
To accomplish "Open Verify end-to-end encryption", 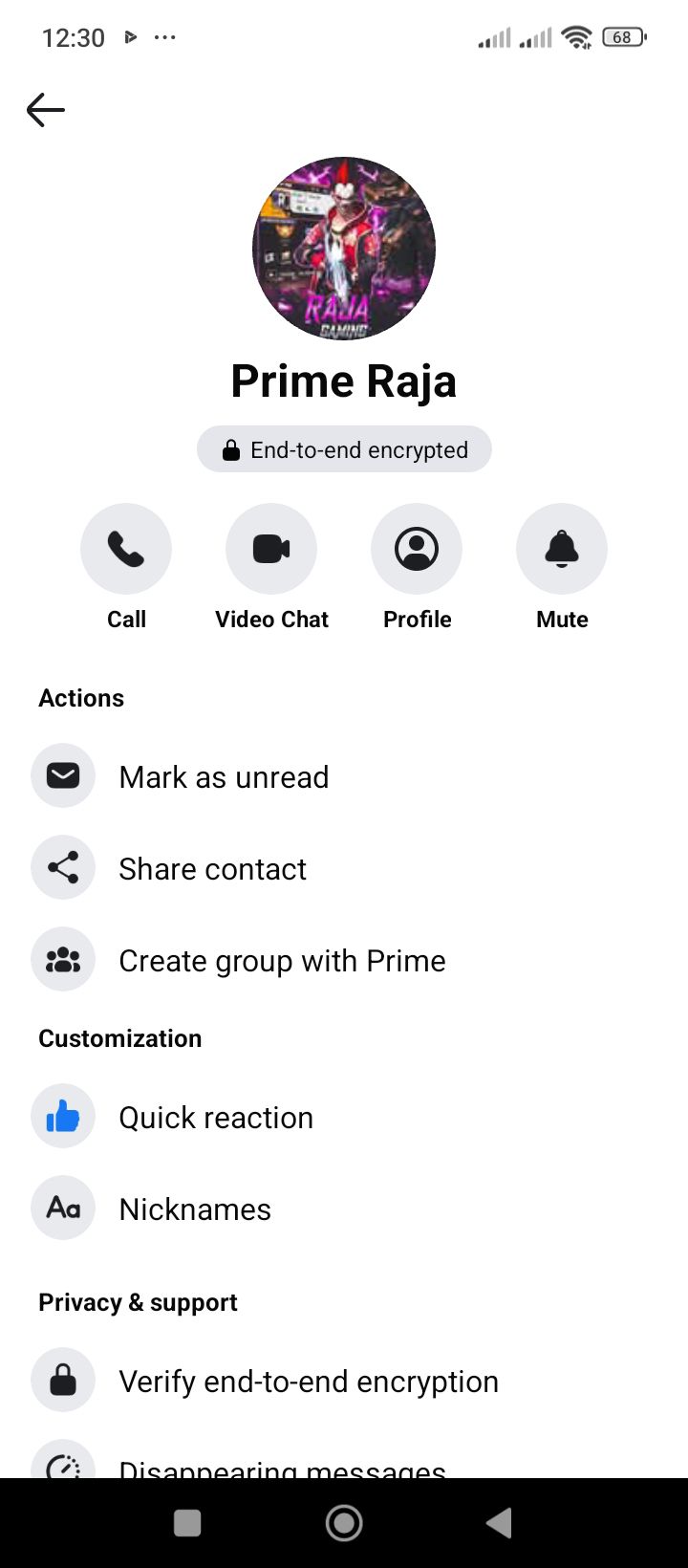I will pos(308,1381).
